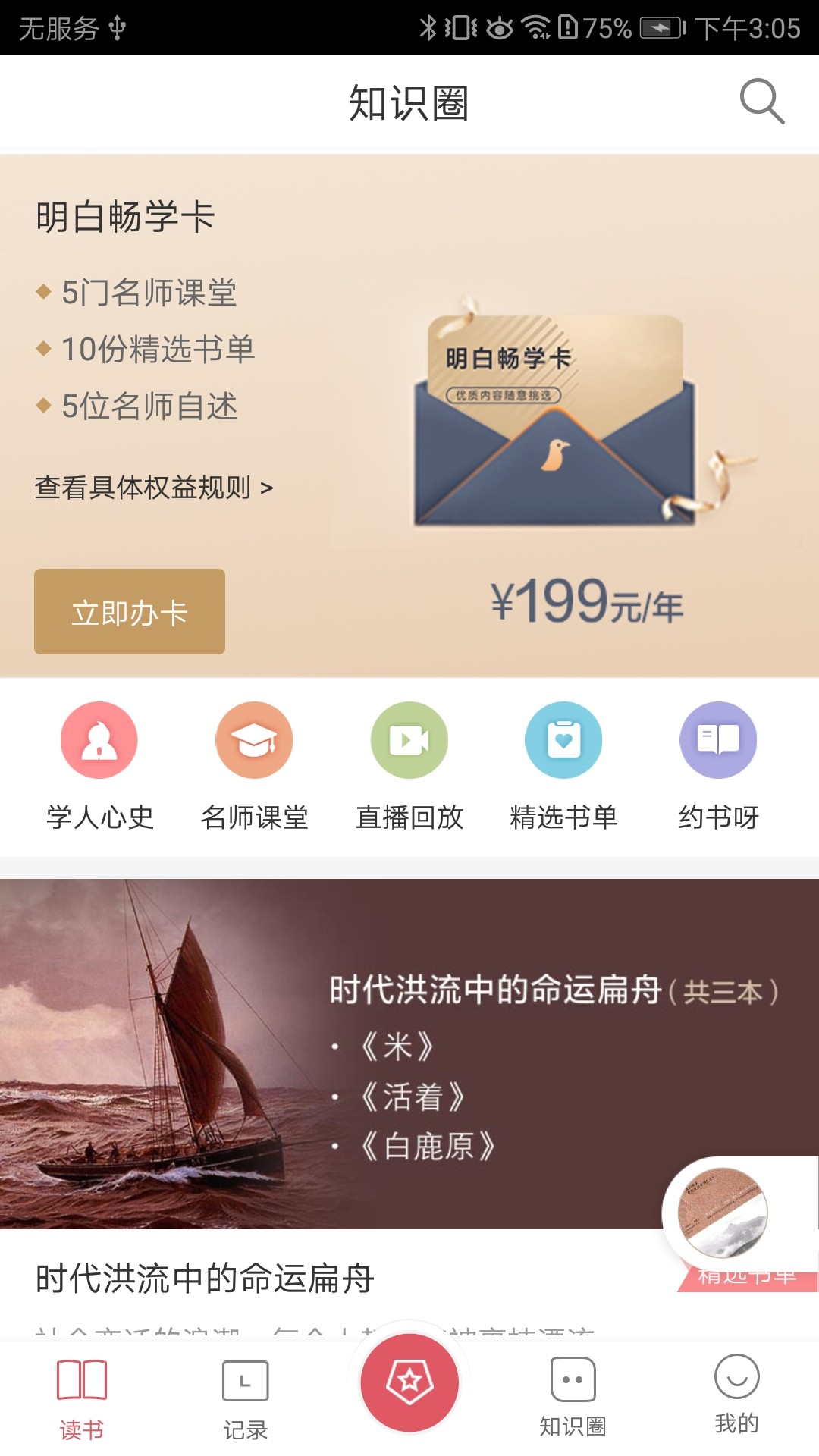Open 精选书单 category
819x1456 pixels.
563,766
